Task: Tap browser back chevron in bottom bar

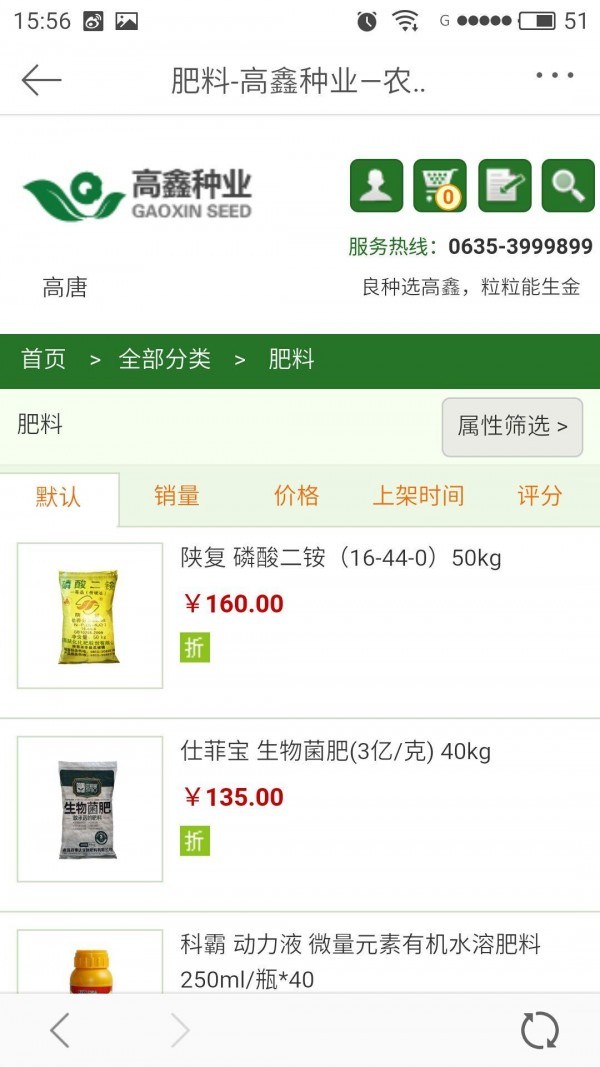Action: click(60, 1030)
